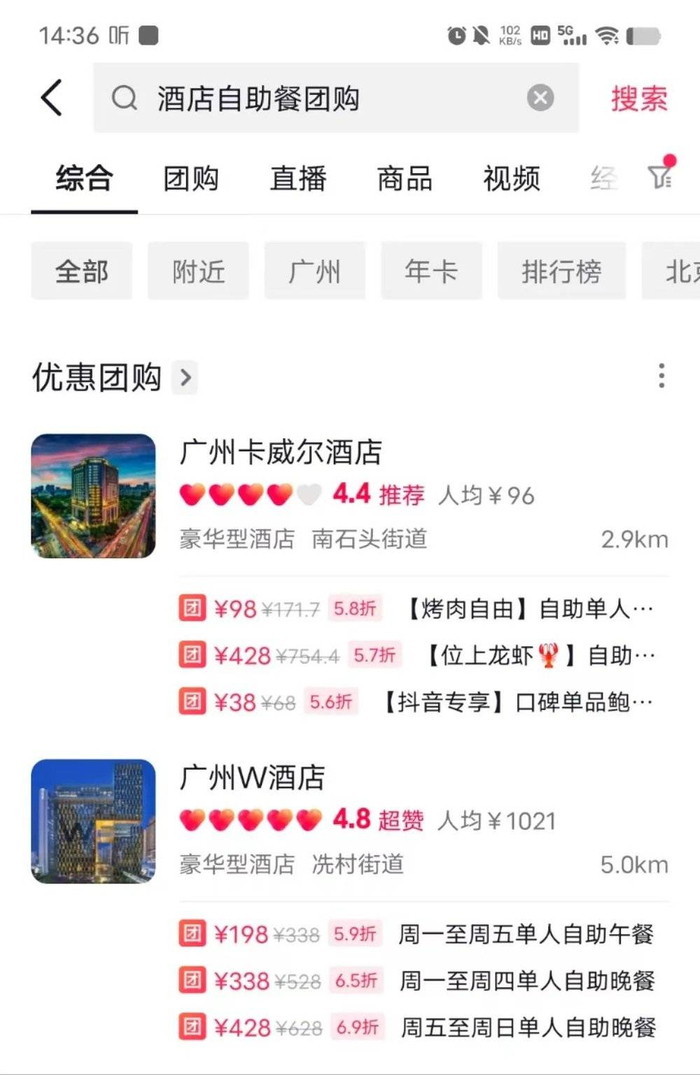700x1075 pixels.
Task: Open the three-dot overflow menu
Action: (661, 377)
